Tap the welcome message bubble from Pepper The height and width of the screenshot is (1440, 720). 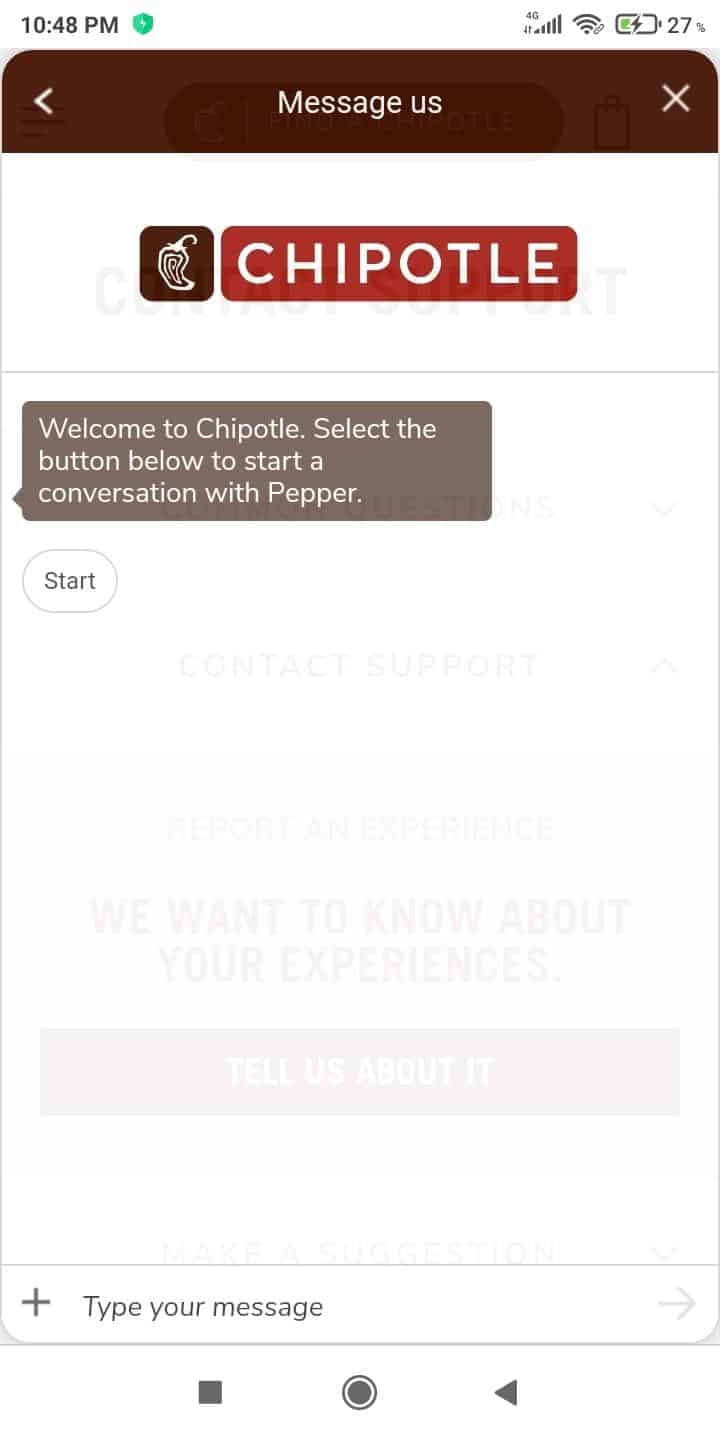pos(256,460)
